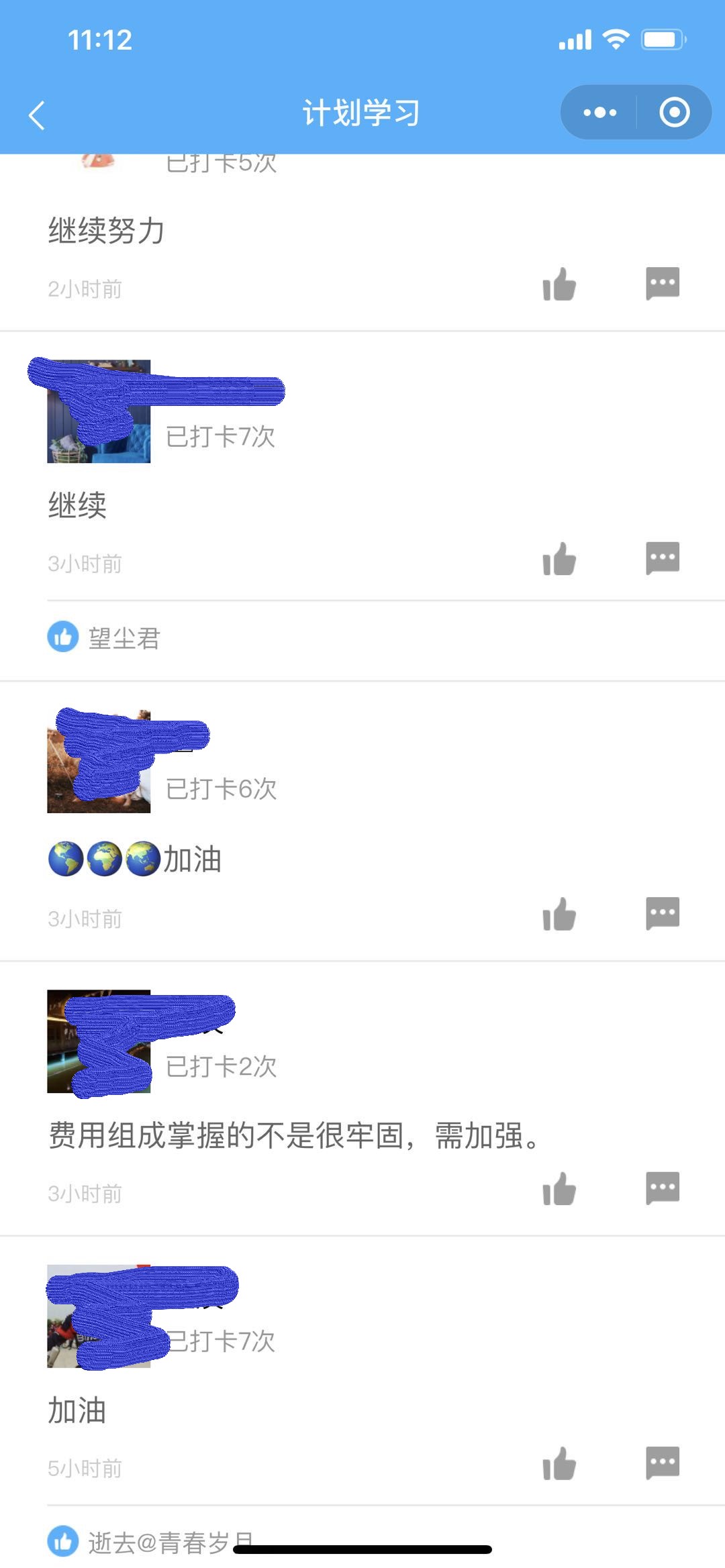Like the 费用组成掌握的不是很牢固 post

[x=561, y=1186]
